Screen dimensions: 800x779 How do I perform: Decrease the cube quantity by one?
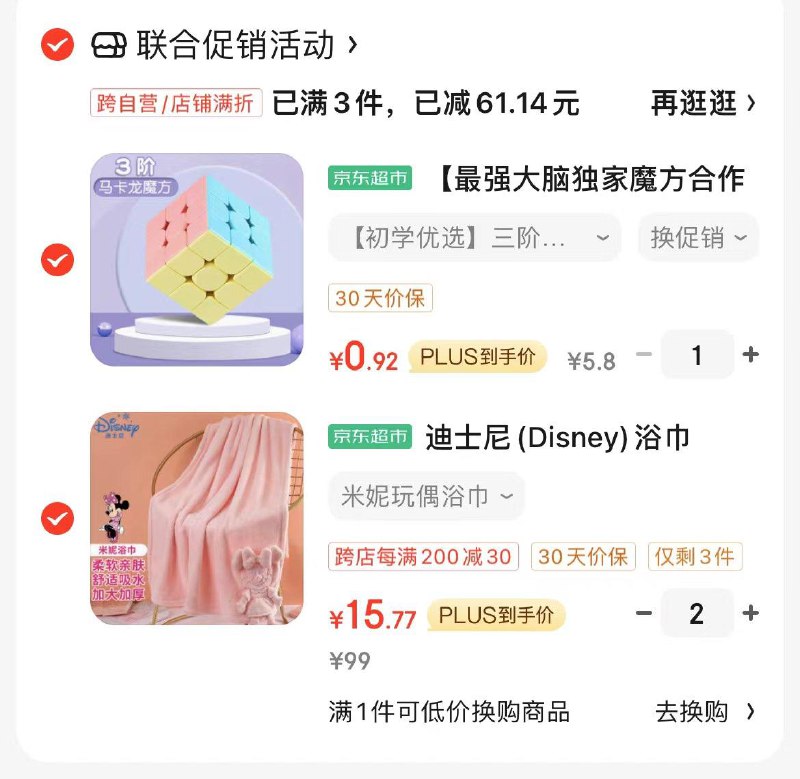644,355
